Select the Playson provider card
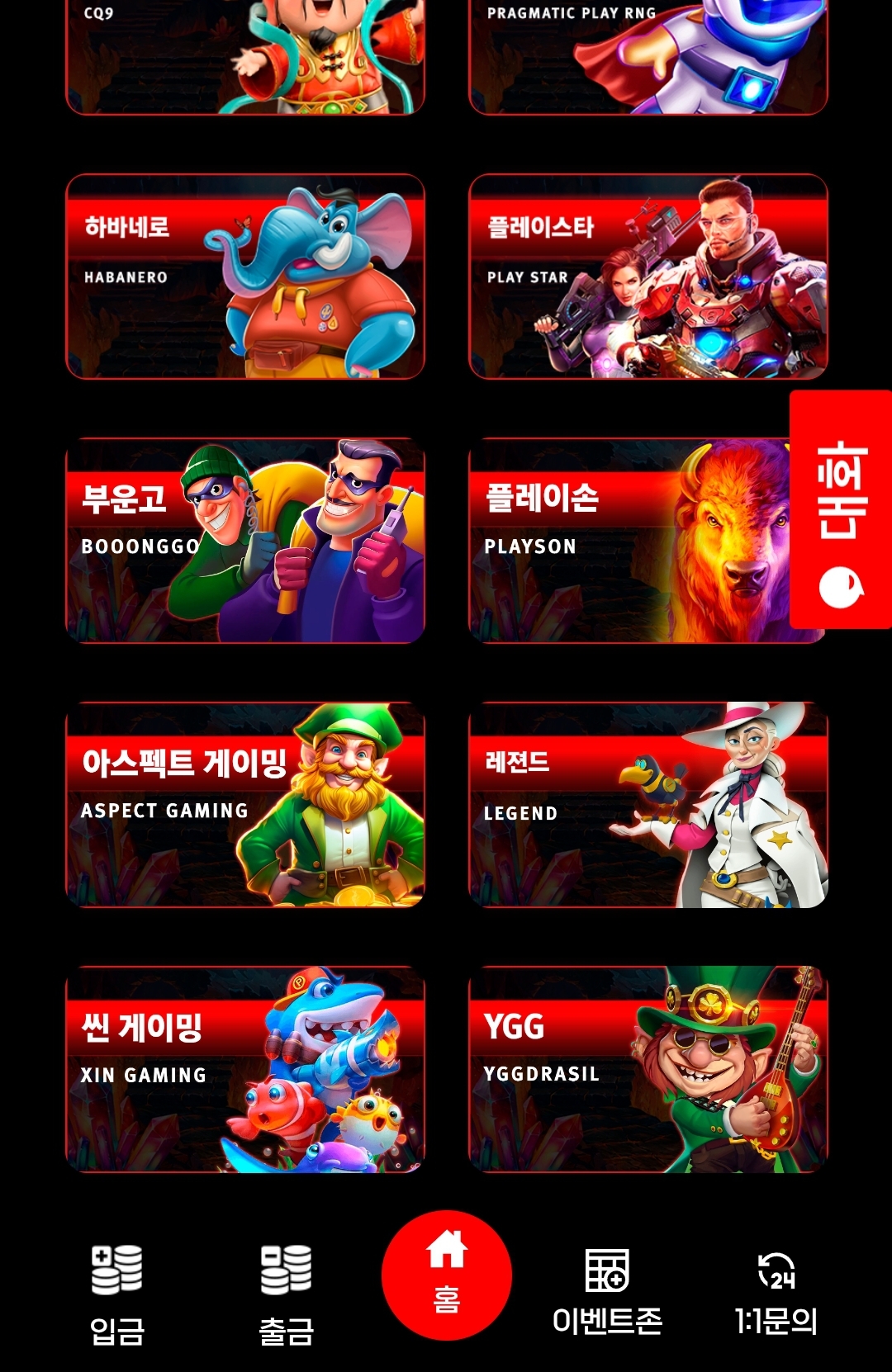This screenshot has width=892, height=1372. [x=628, y=541]
